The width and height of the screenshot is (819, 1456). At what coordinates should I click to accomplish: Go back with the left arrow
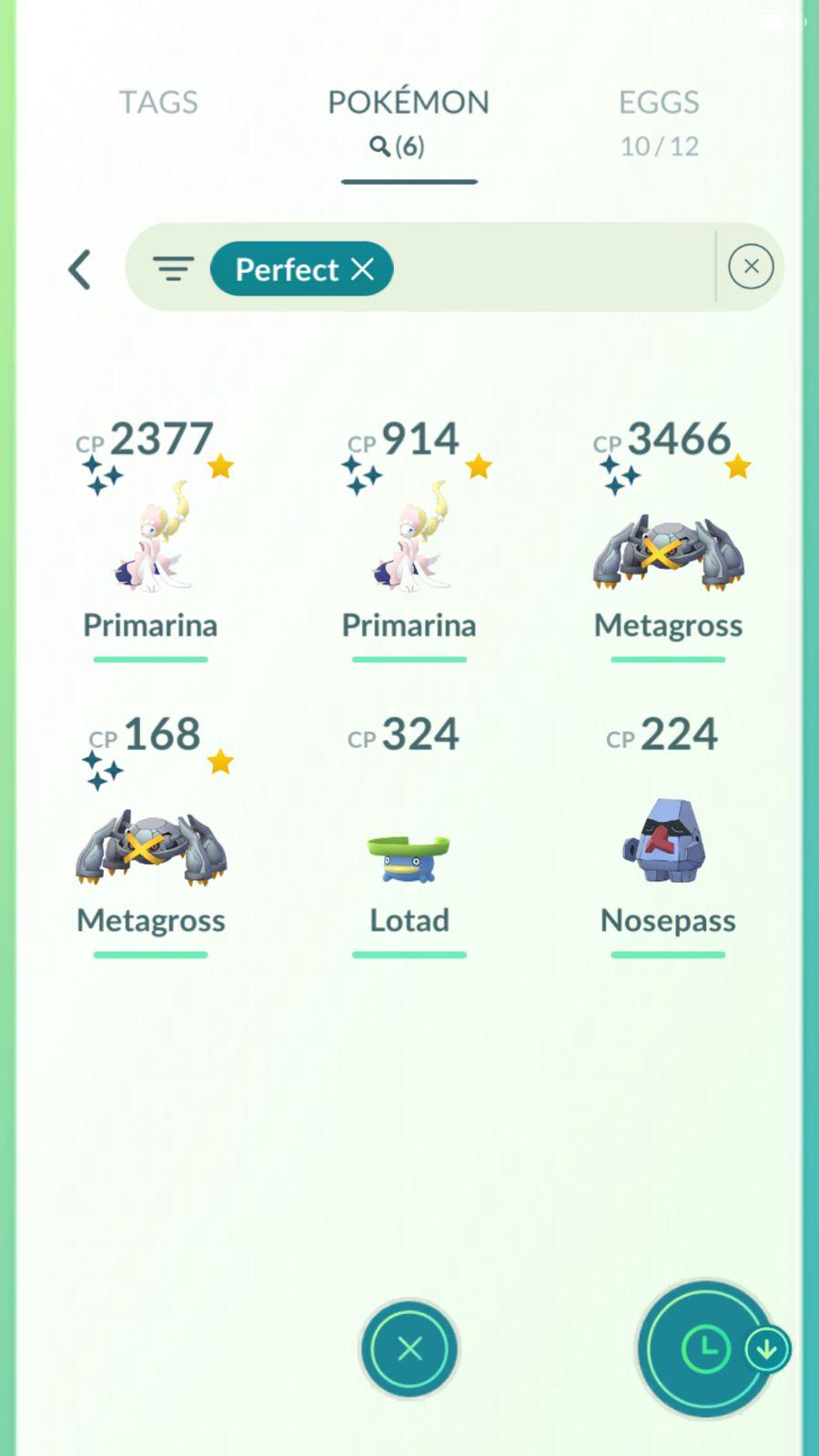point(80,269)
